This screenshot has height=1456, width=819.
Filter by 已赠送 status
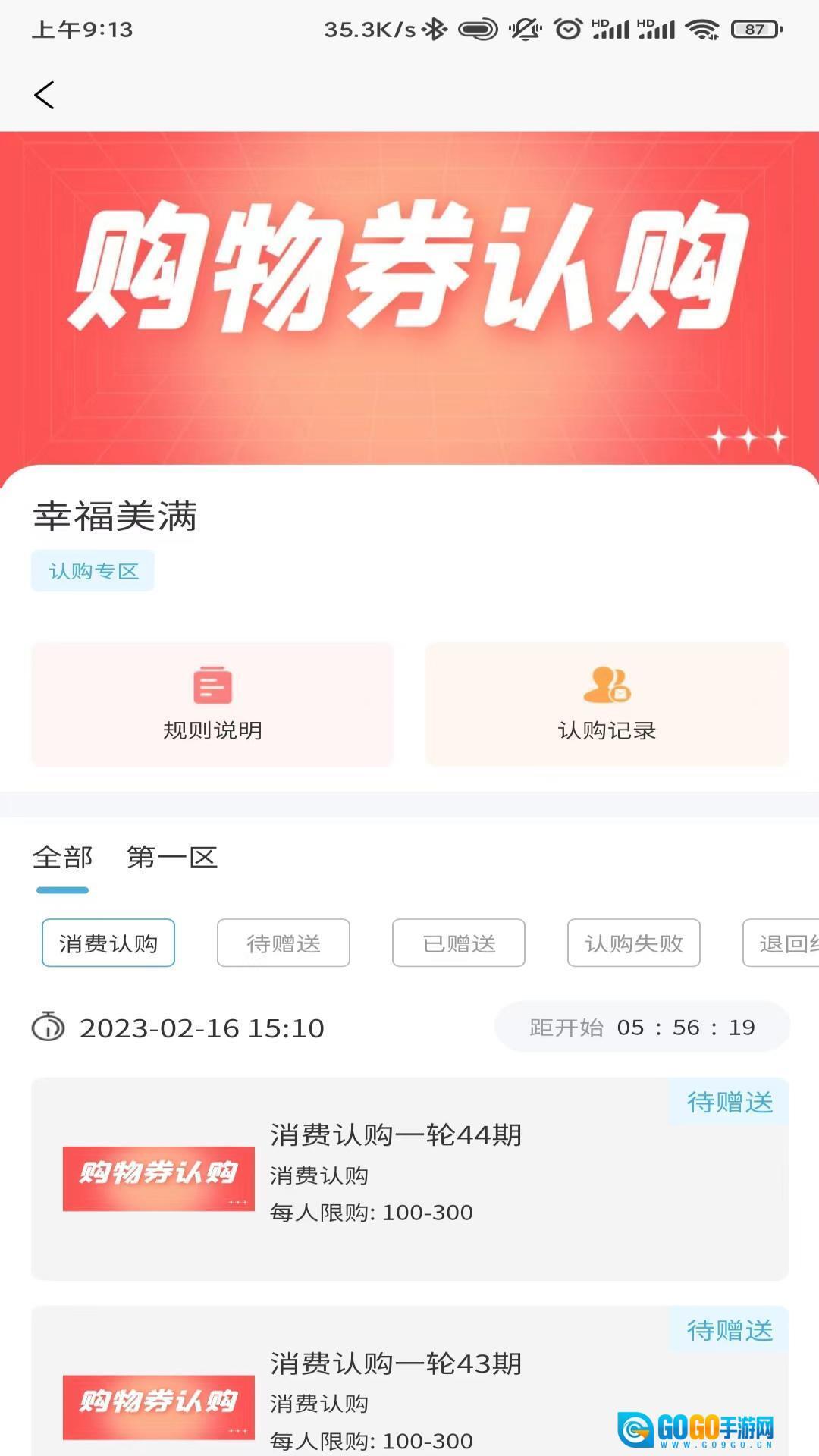click(459, 943)
